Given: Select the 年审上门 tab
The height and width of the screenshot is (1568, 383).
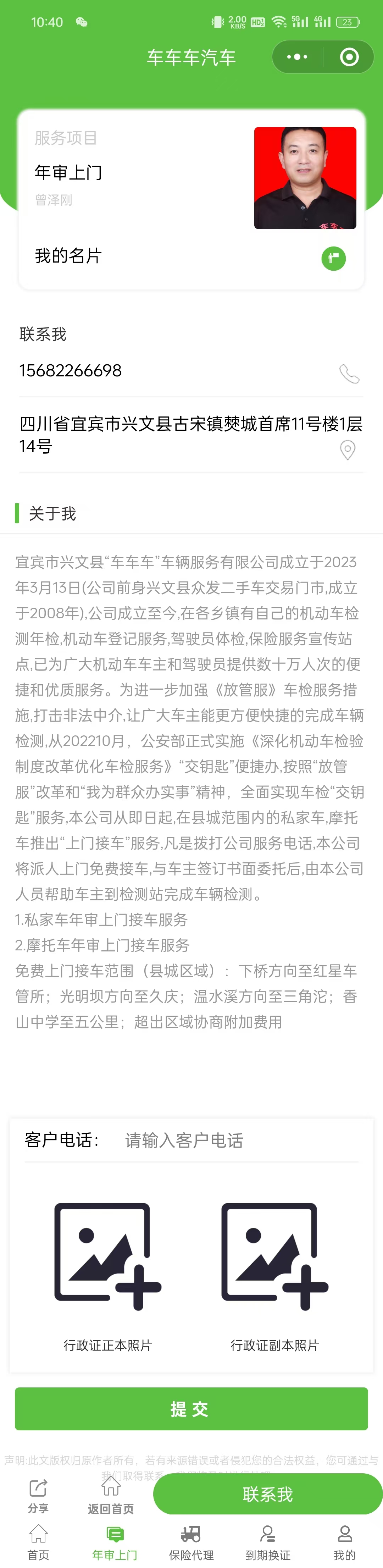Looking at the screenshot, I should (115, 1543).
